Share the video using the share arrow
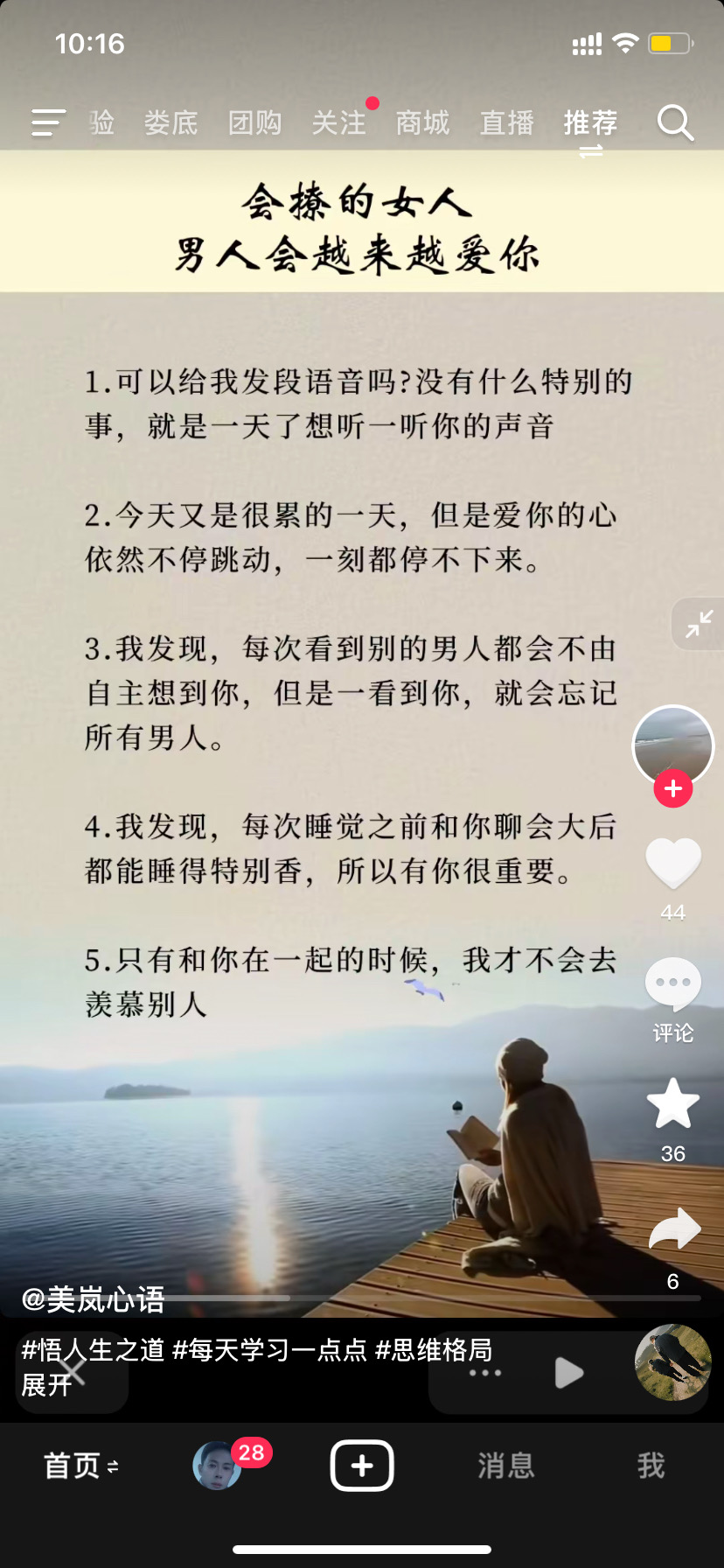724x1568 pixels. click(x=672, y=1228)
